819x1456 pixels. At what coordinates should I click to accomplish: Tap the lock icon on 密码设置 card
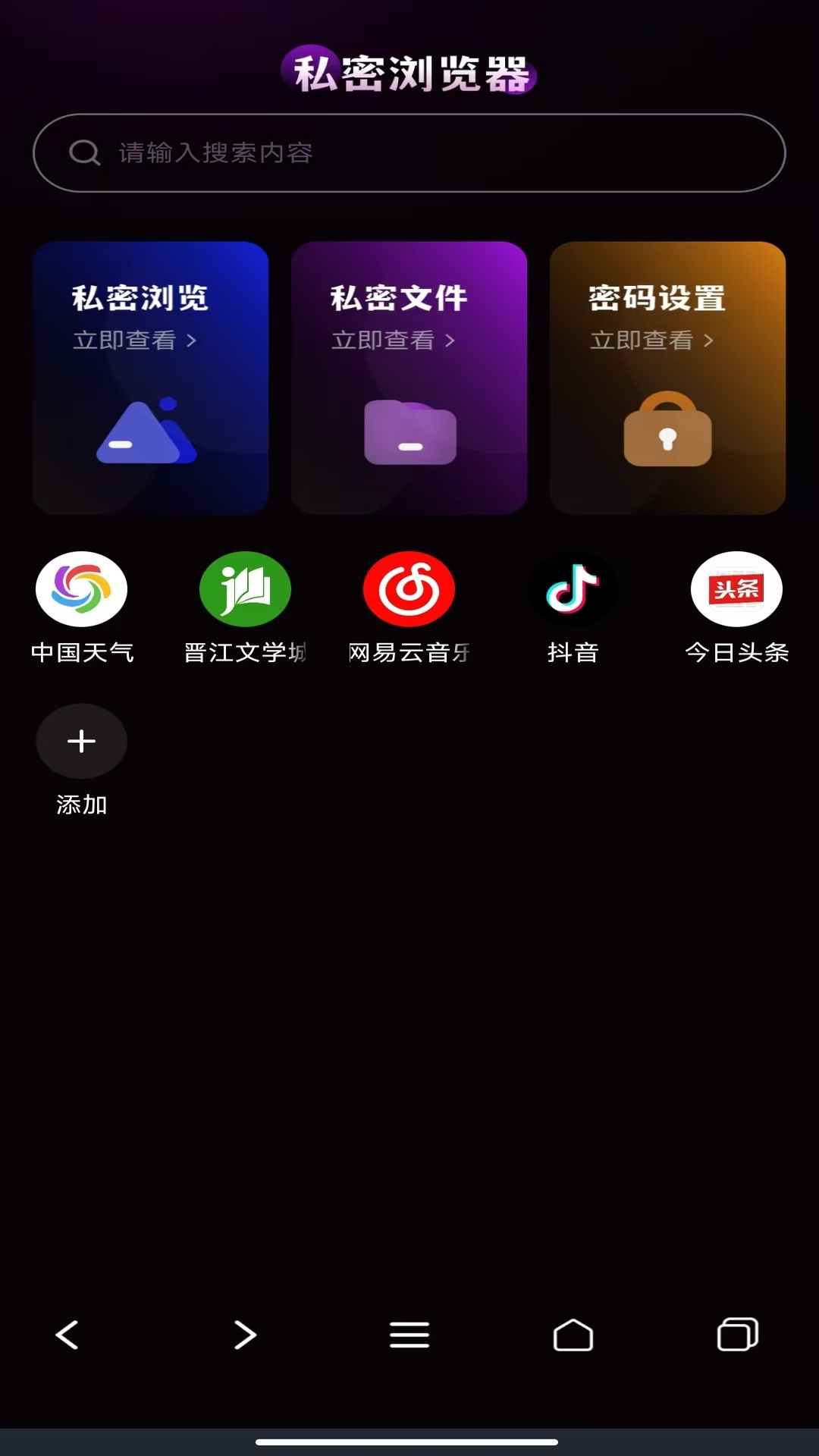[x=666, y=432]
